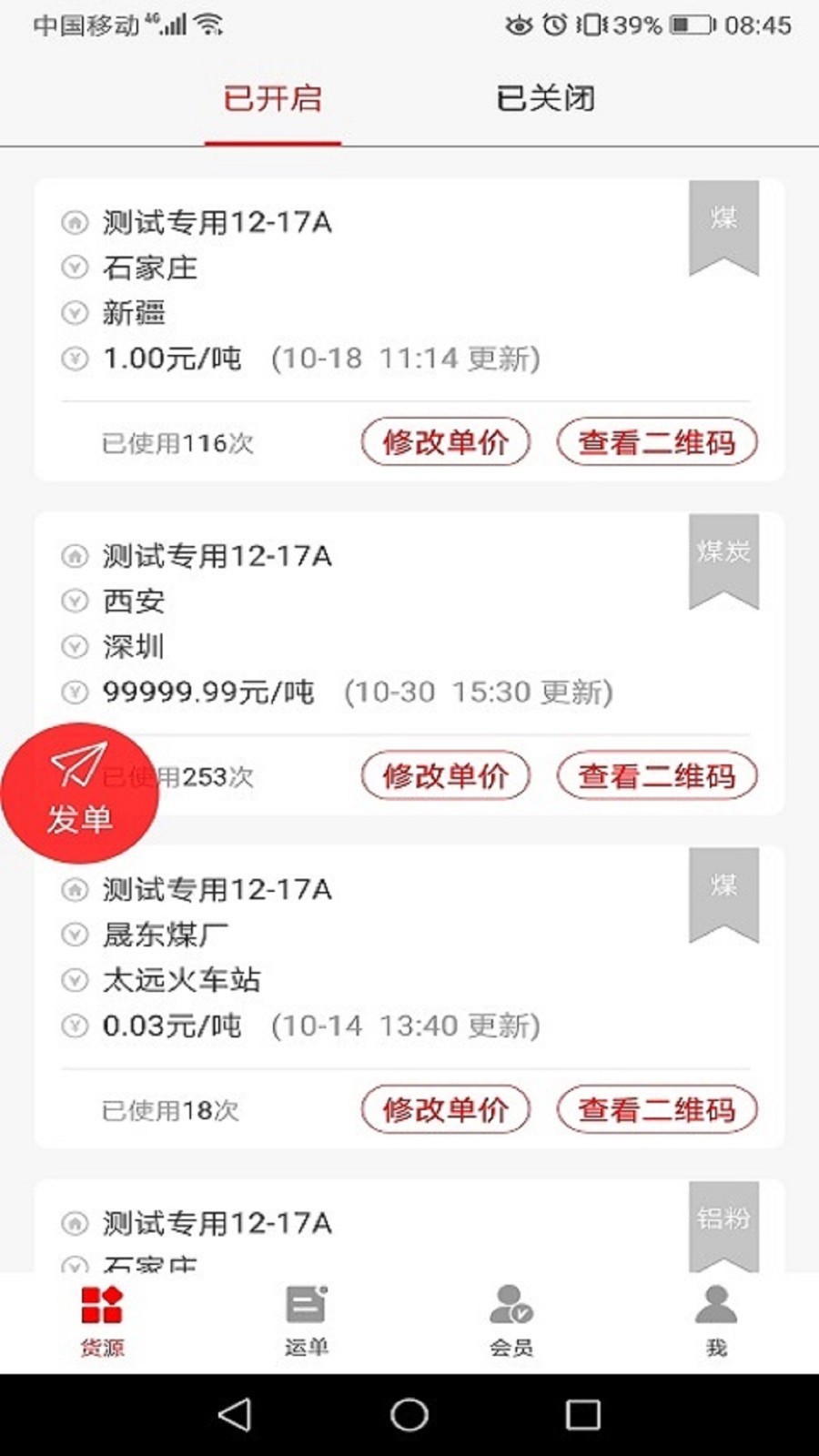Open the 运单 tab
The width and height of the screenshot is (819, 1456).
(307, 1321)
